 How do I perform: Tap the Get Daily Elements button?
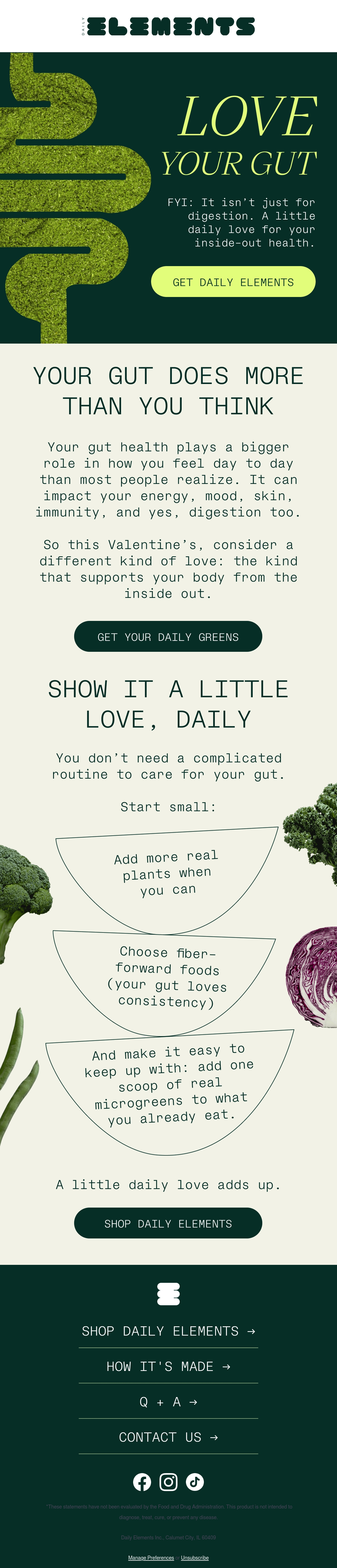[x=233, y=282]
